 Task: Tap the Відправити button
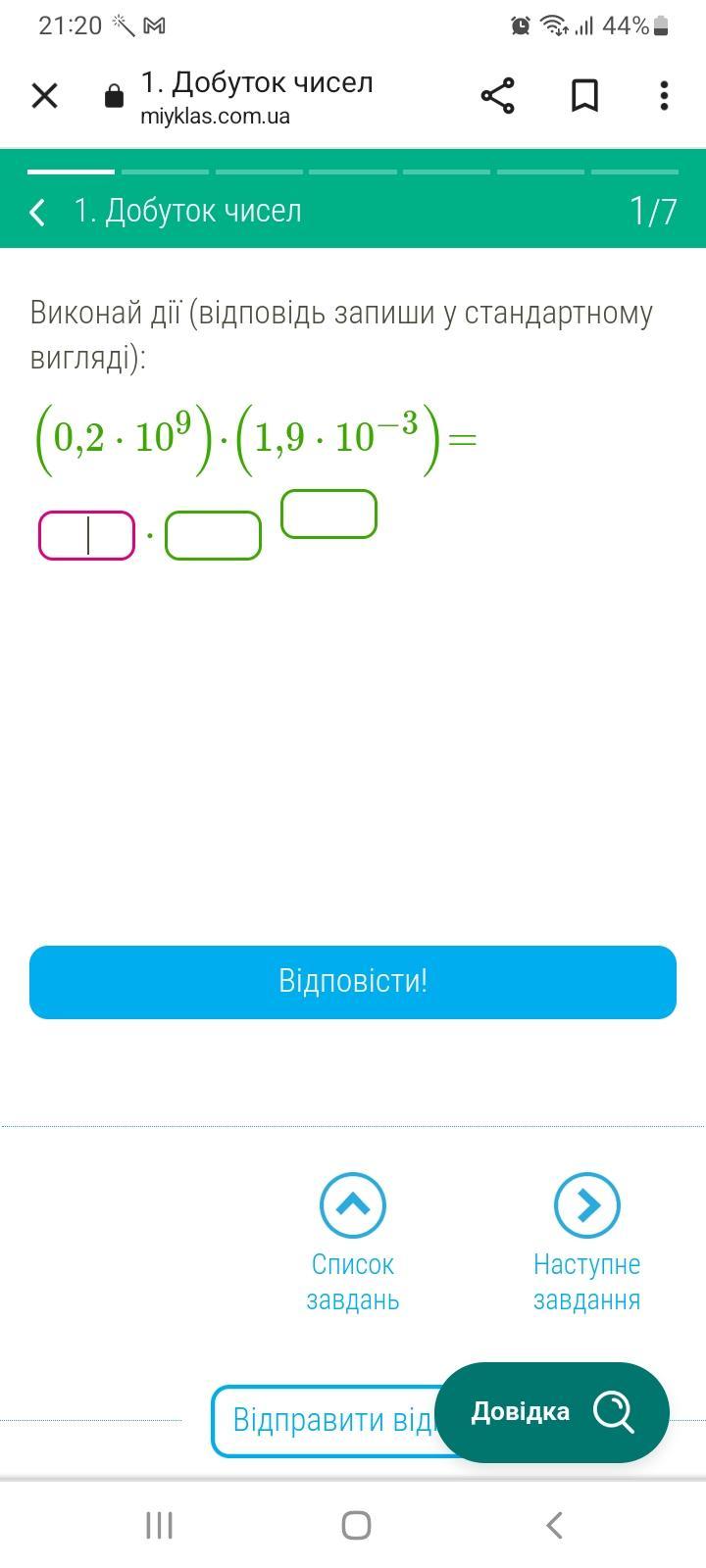coord(324,1420)
